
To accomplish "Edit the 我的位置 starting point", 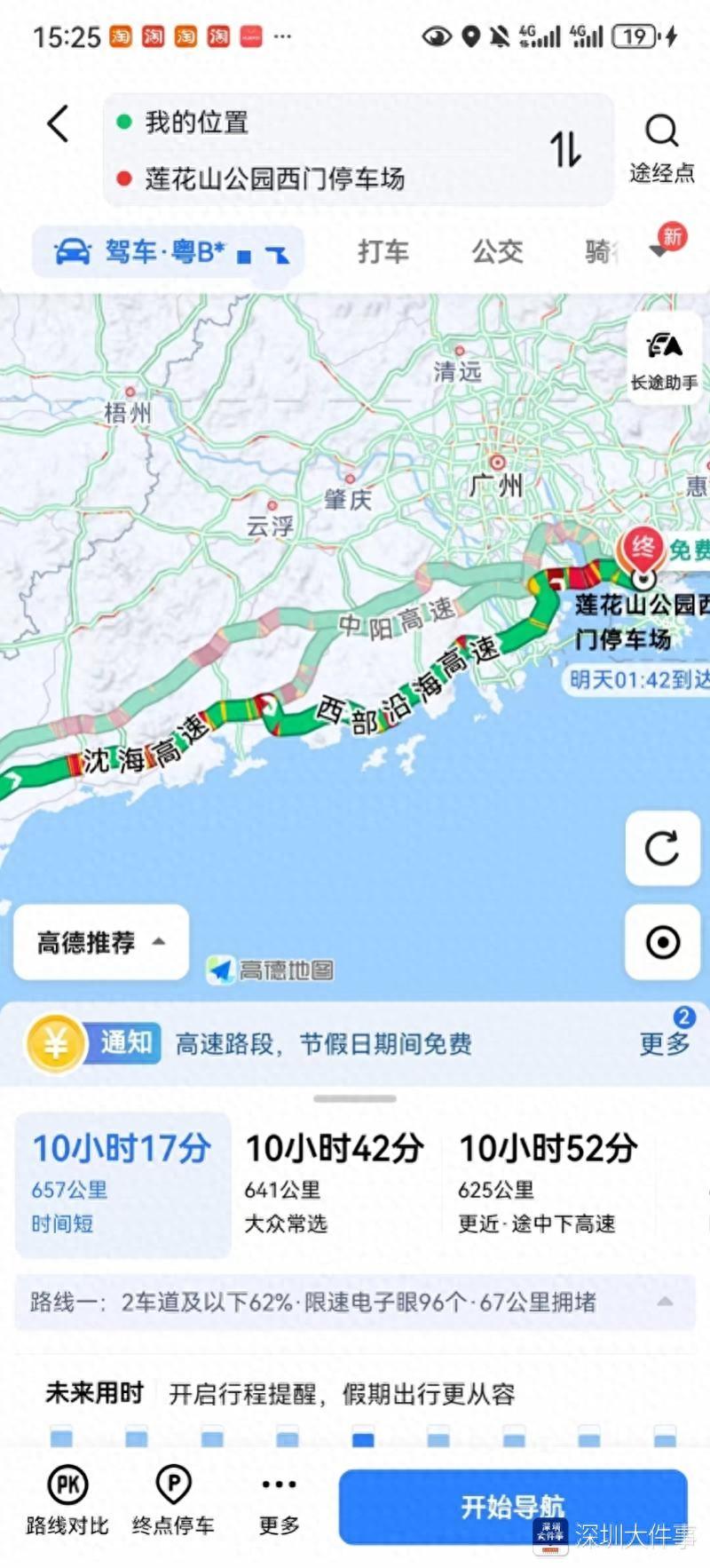I will click(x=197, y=122).
